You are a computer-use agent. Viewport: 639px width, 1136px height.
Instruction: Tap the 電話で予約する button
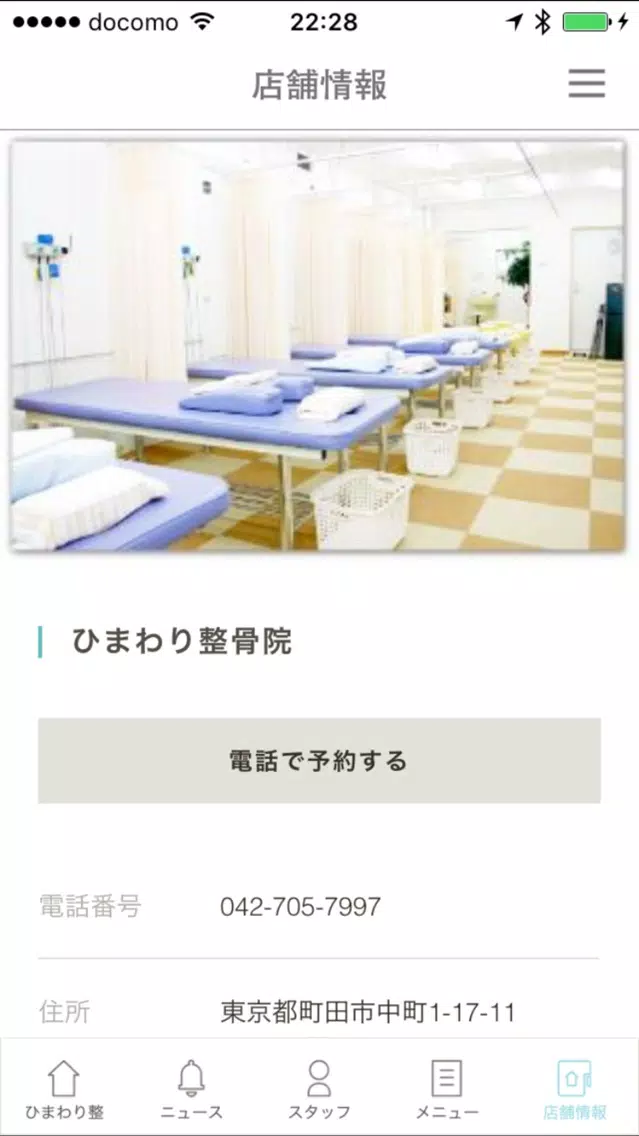pyautogui.click(x=320, y=761)
